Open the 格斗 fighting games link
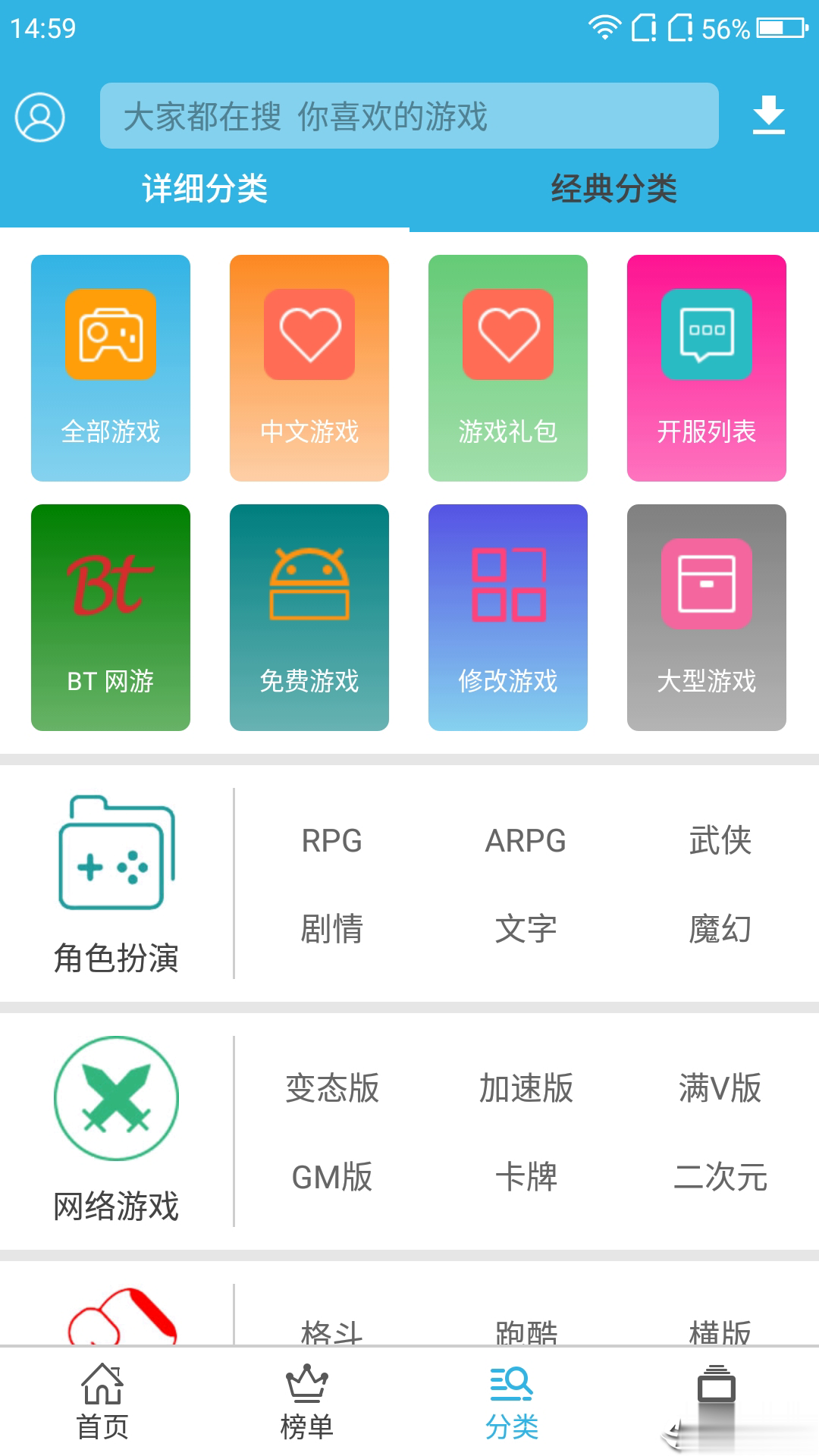The image size is (819, 1456). tap(330, 1335)
